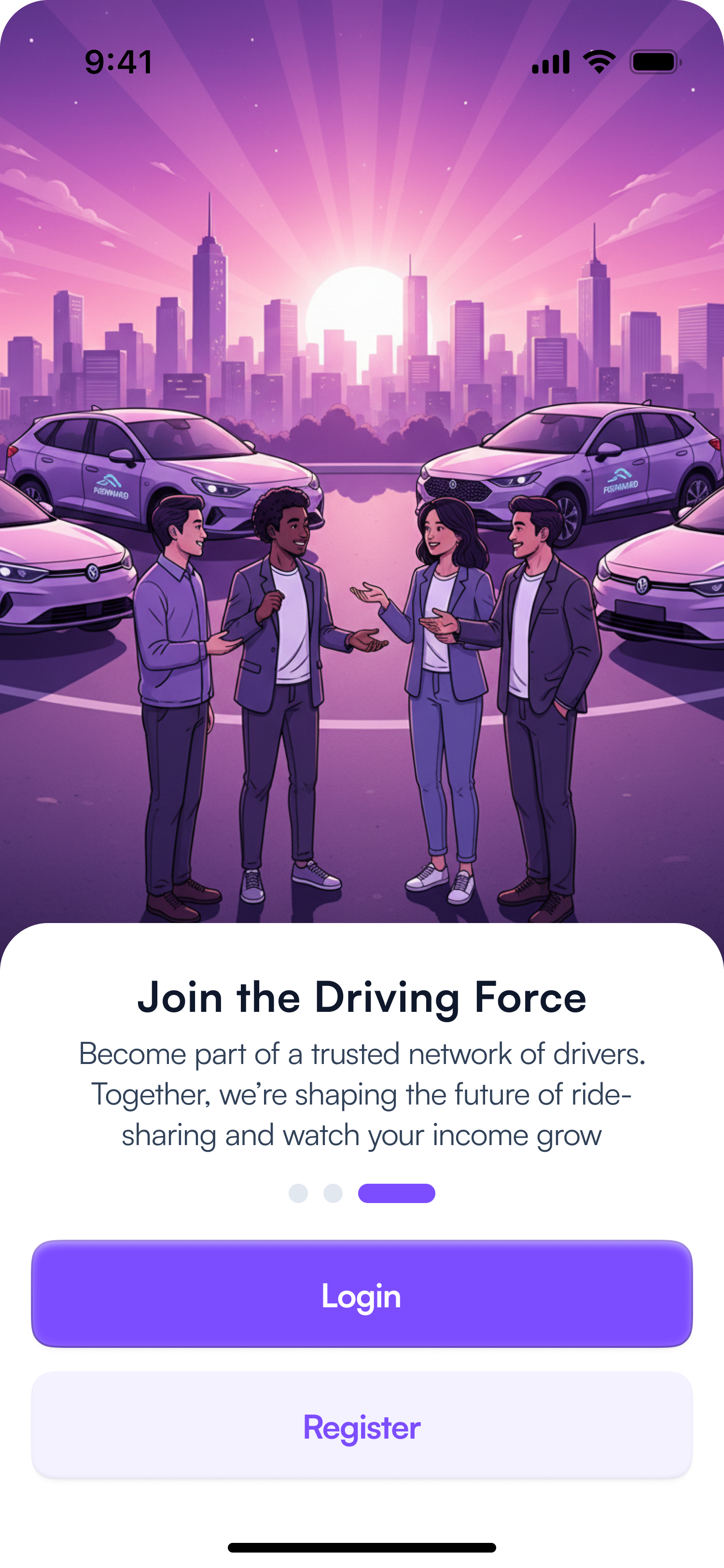Open the Register screen
The height and width of the screenshot is (1568, 724).
pos(362,1426)
